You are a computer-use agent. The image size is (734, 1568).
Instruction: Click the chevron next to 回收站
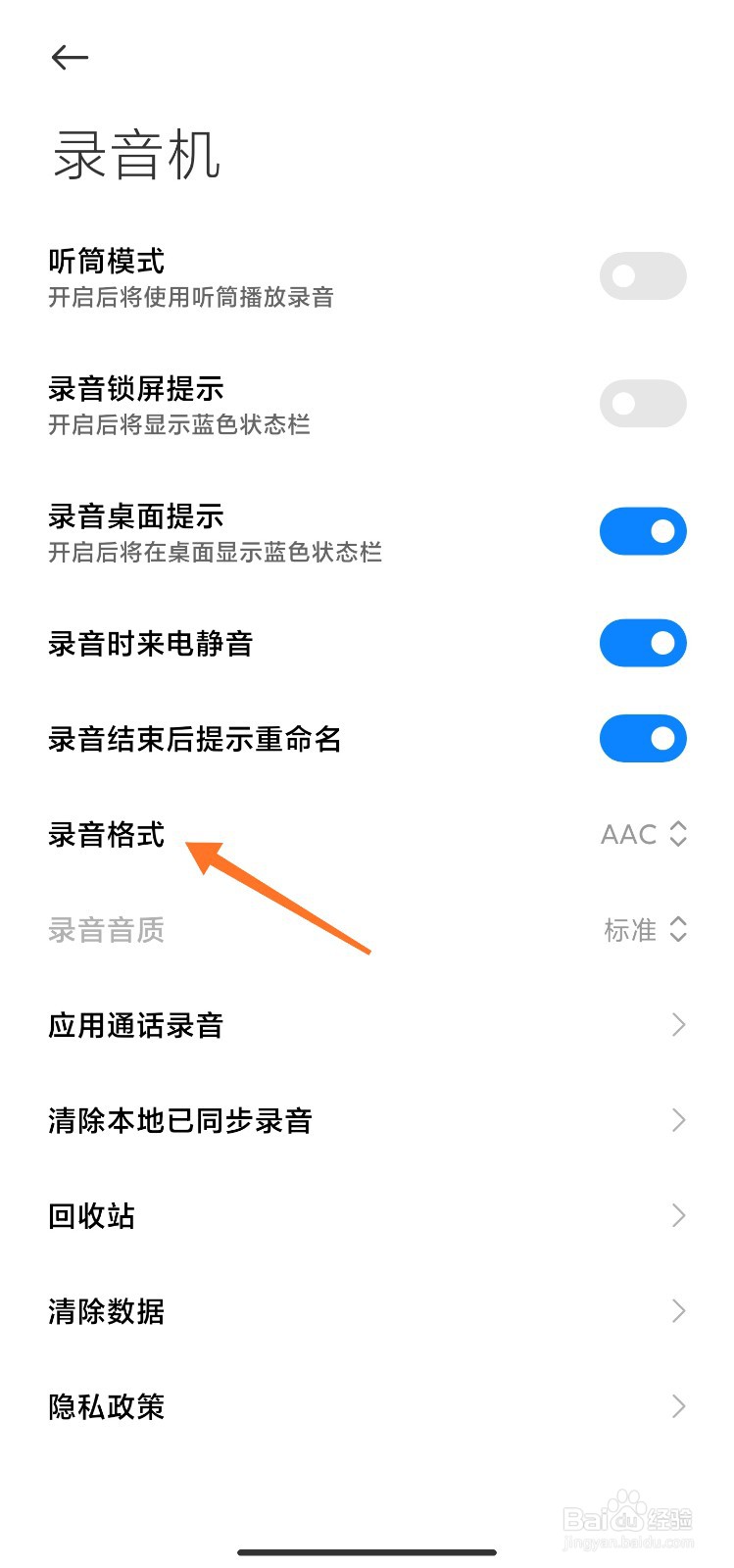coord(678,1215)
